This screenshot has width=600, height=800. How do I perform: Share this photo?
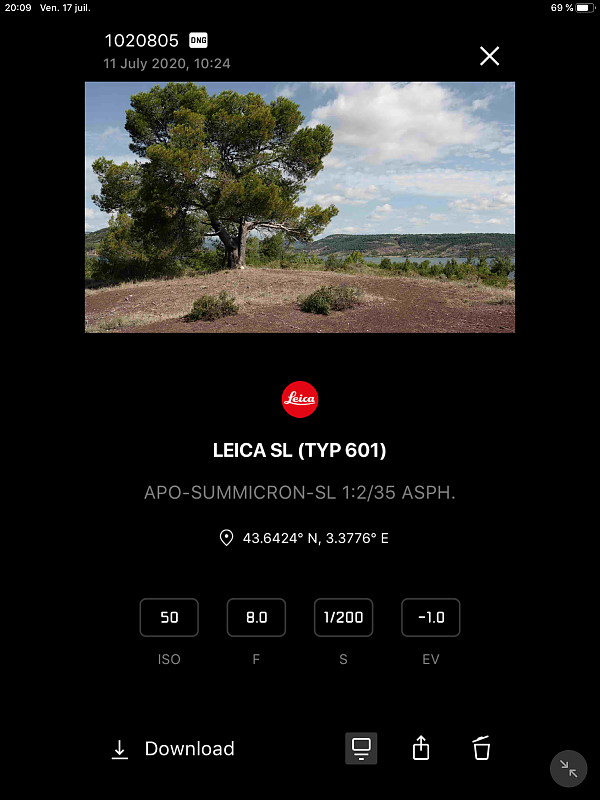point(421,748)
